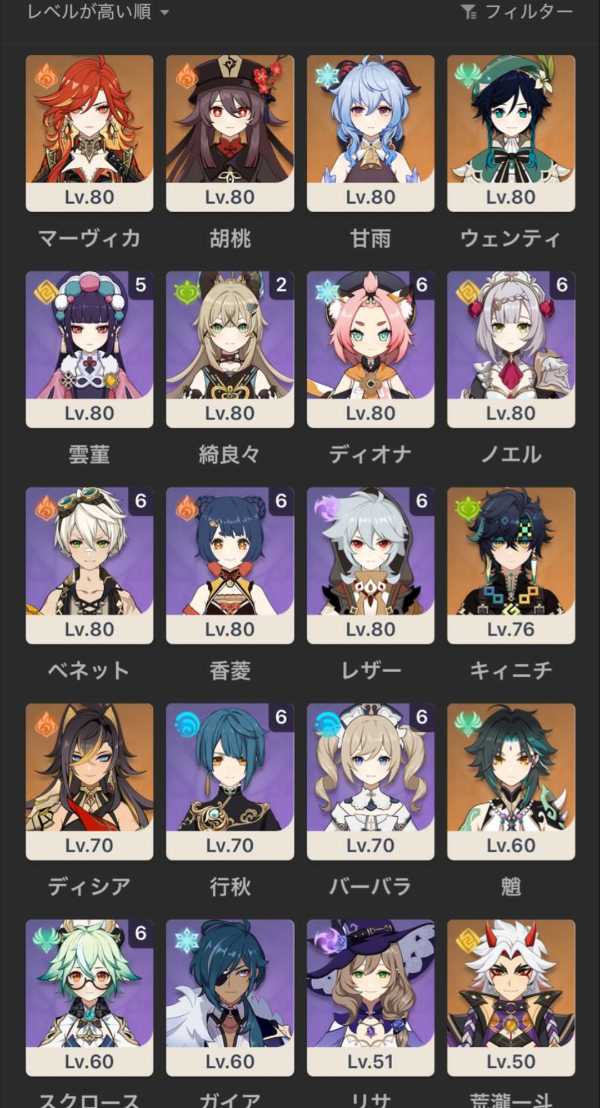600x1108 pixels.
Task: Open マーヴィカ character card
Action: [x=89, y=133]
